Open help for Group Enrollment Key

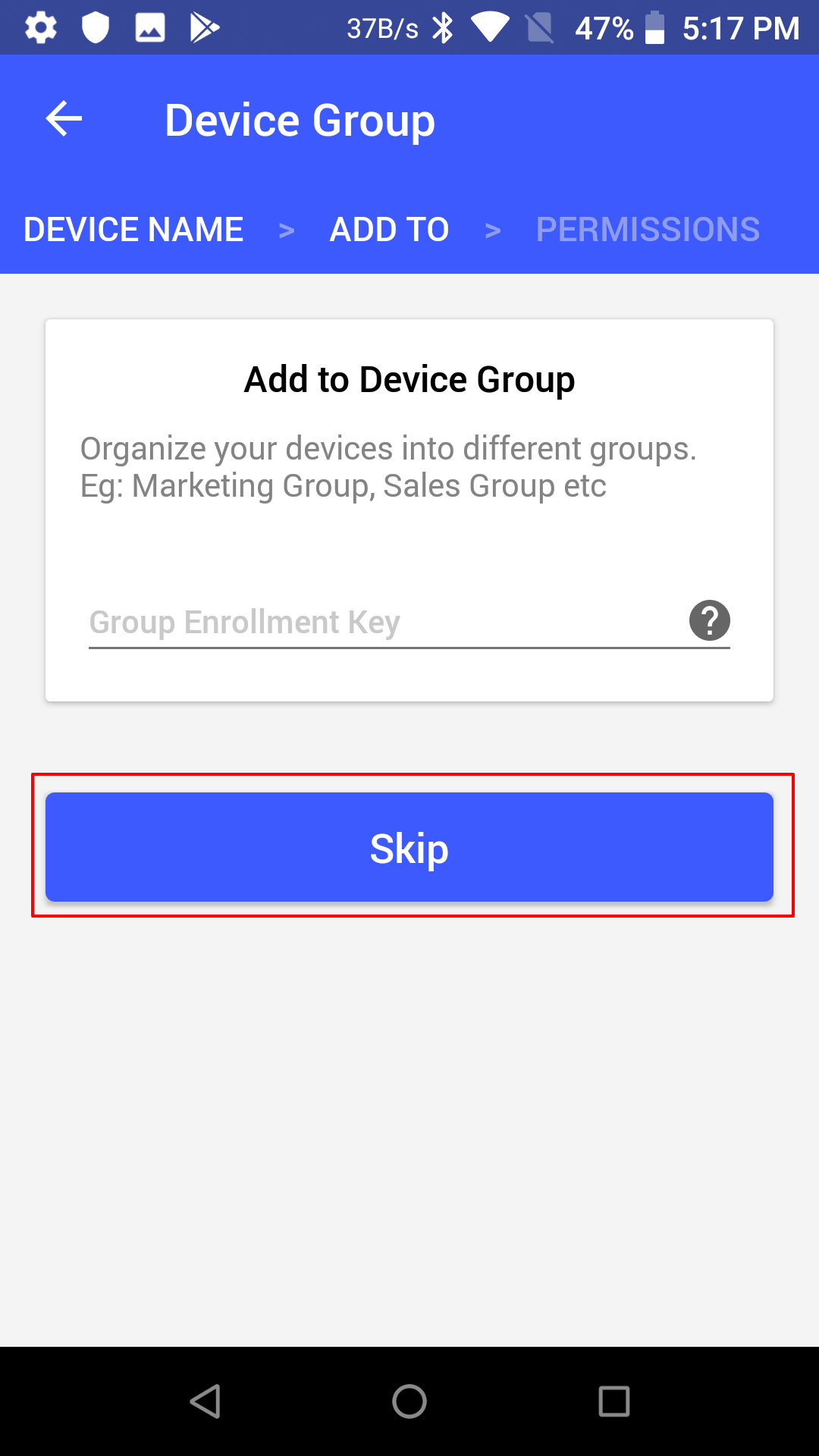[710, 620]
